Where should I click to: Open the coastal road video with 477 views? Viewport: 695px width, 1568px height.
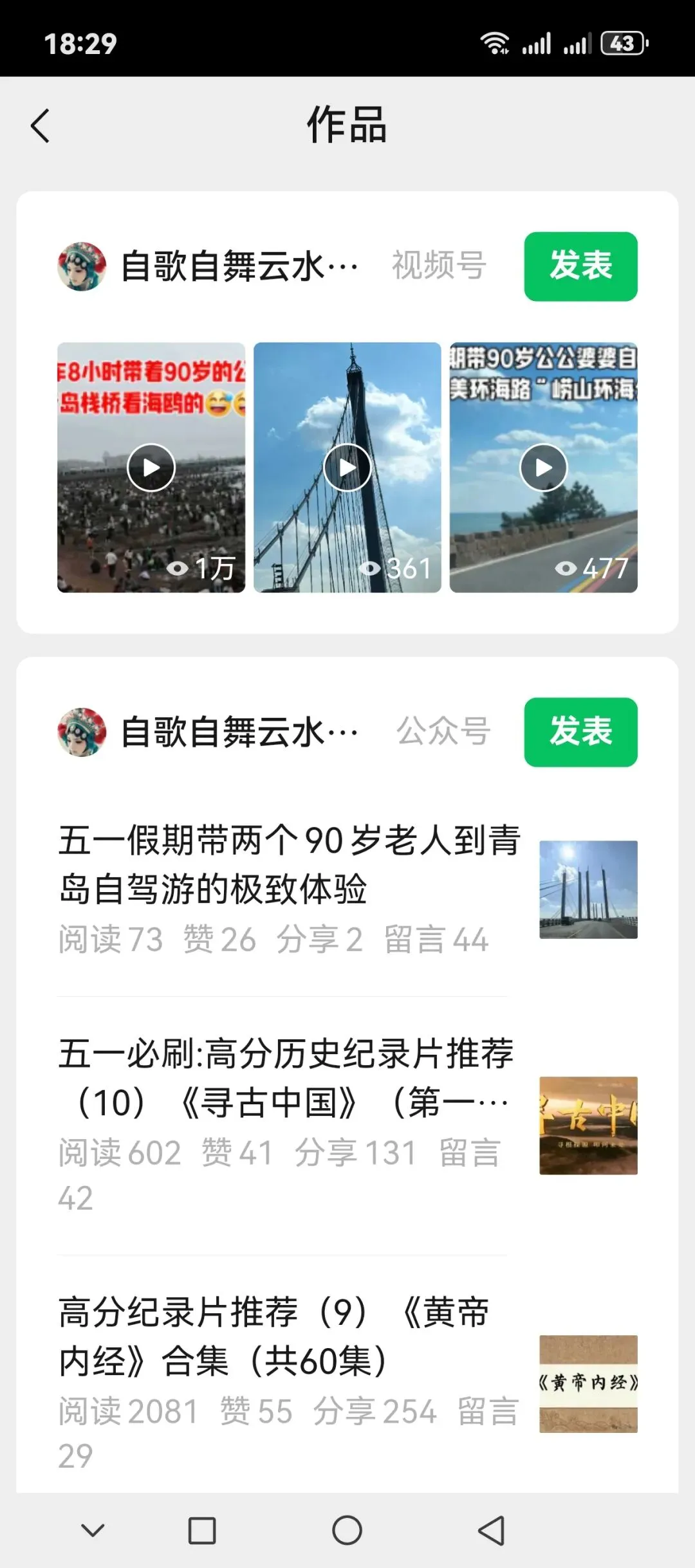(544, 468)
